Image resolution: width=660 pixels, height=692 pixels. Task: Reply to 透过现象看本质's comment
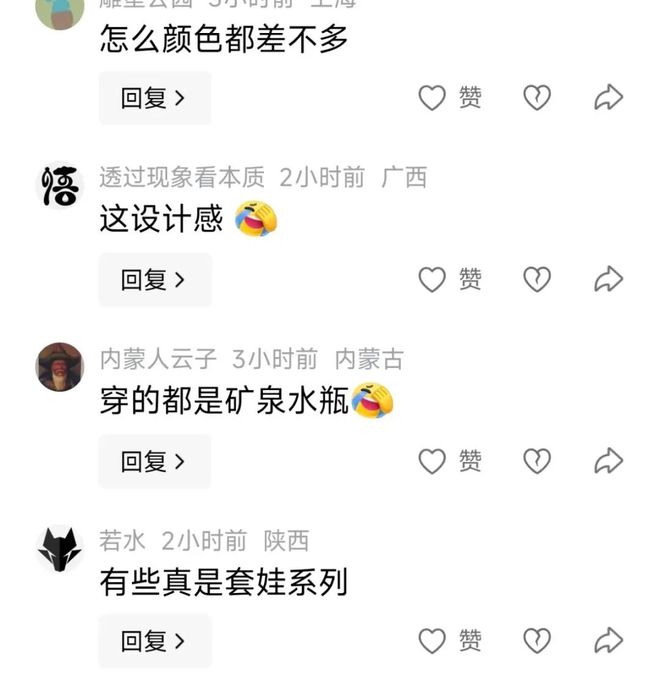click(154, 280)
